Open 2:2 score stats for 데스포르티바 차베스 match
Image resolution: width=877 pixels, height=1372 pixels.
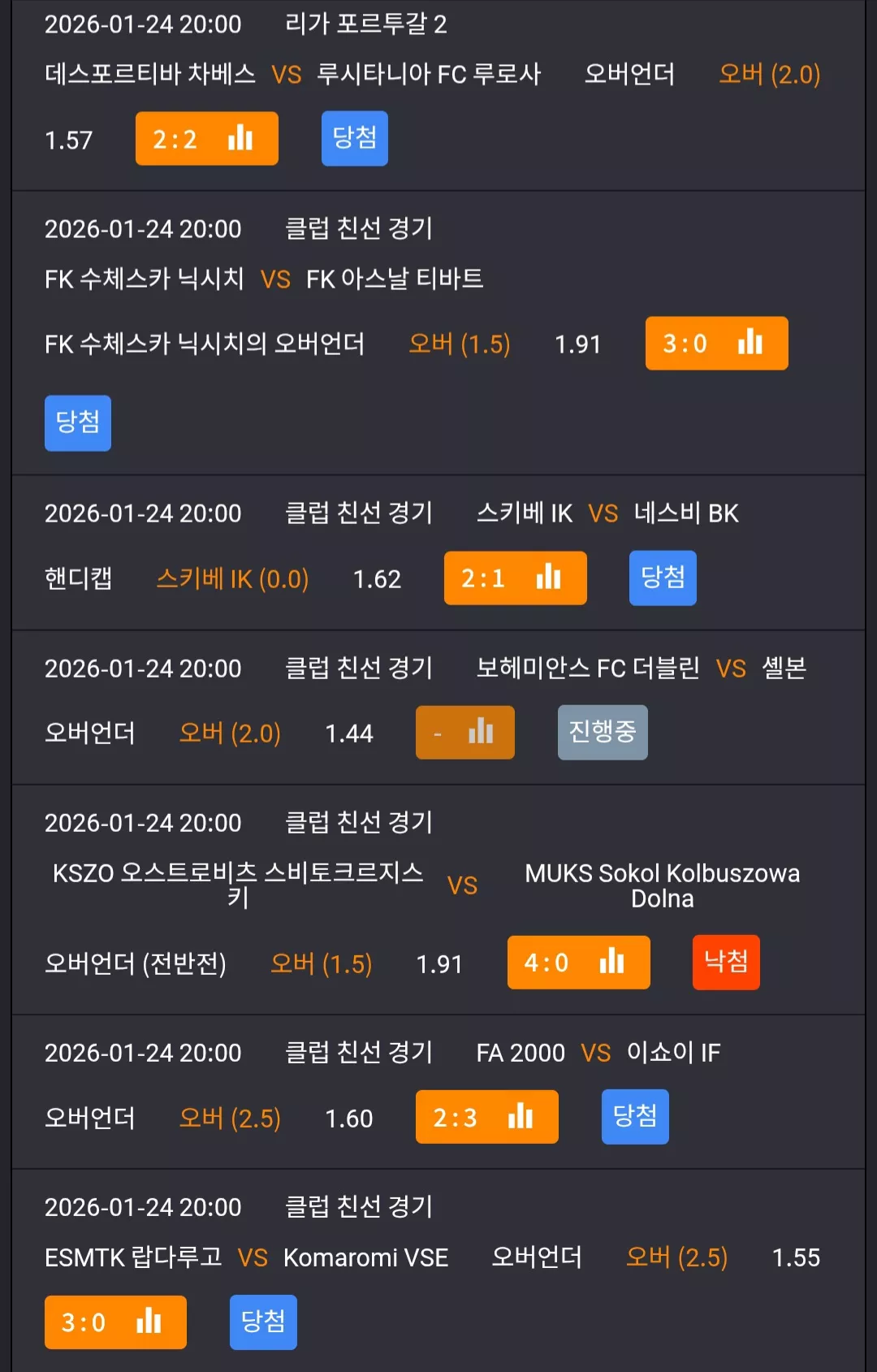[x=206, y=139]
